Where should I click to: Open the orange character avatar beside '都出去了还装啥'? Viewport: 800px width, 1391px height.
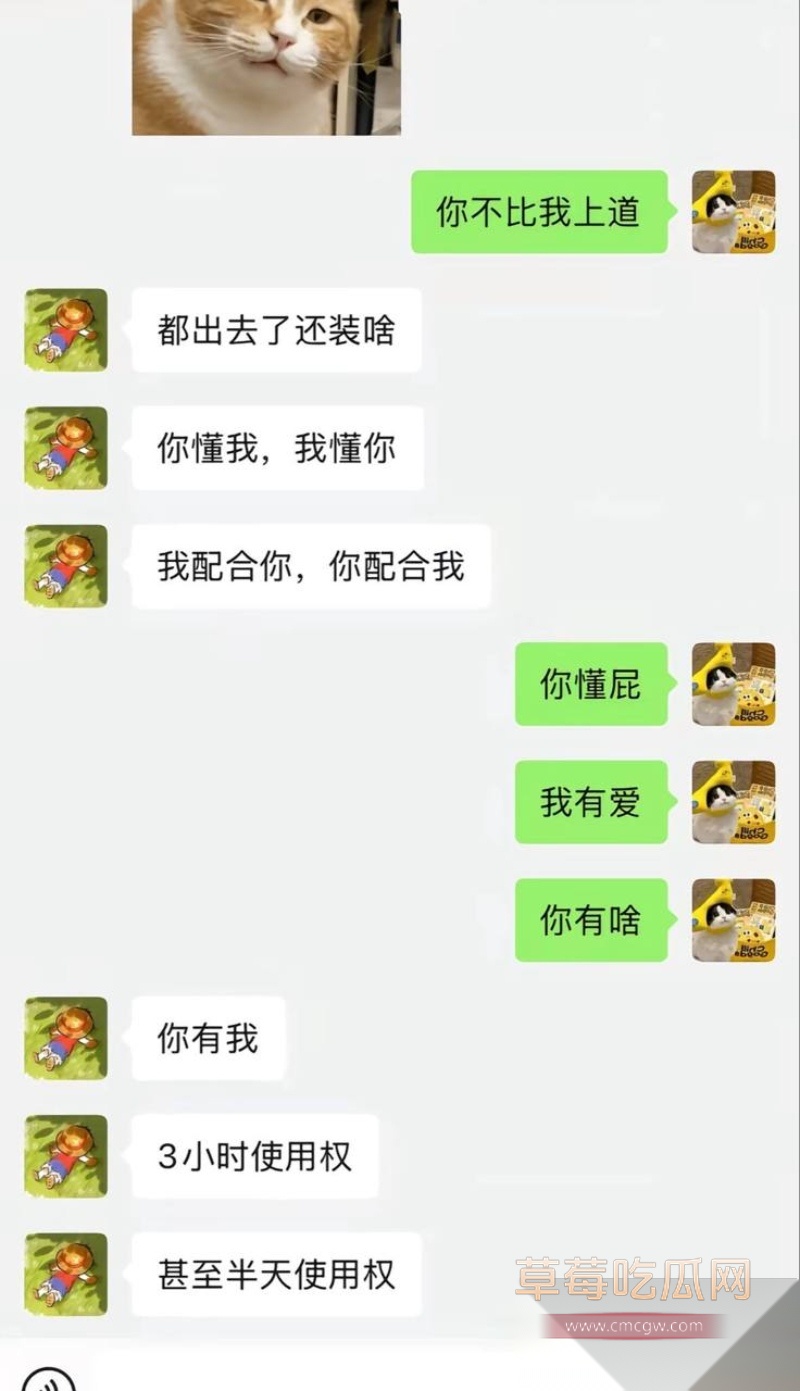[x=63, y=331]
